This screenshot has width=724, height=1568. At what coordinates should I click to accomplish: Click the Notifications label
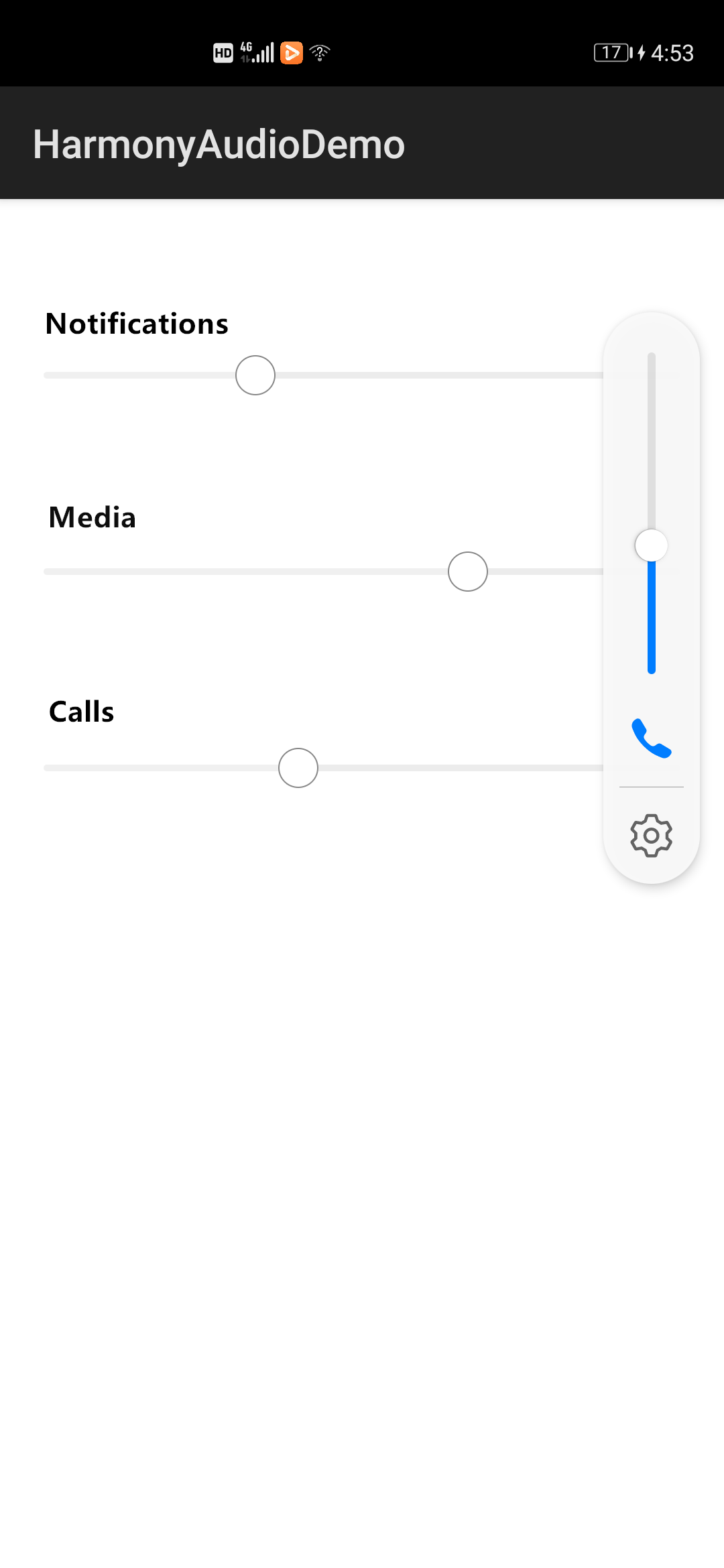136,324
